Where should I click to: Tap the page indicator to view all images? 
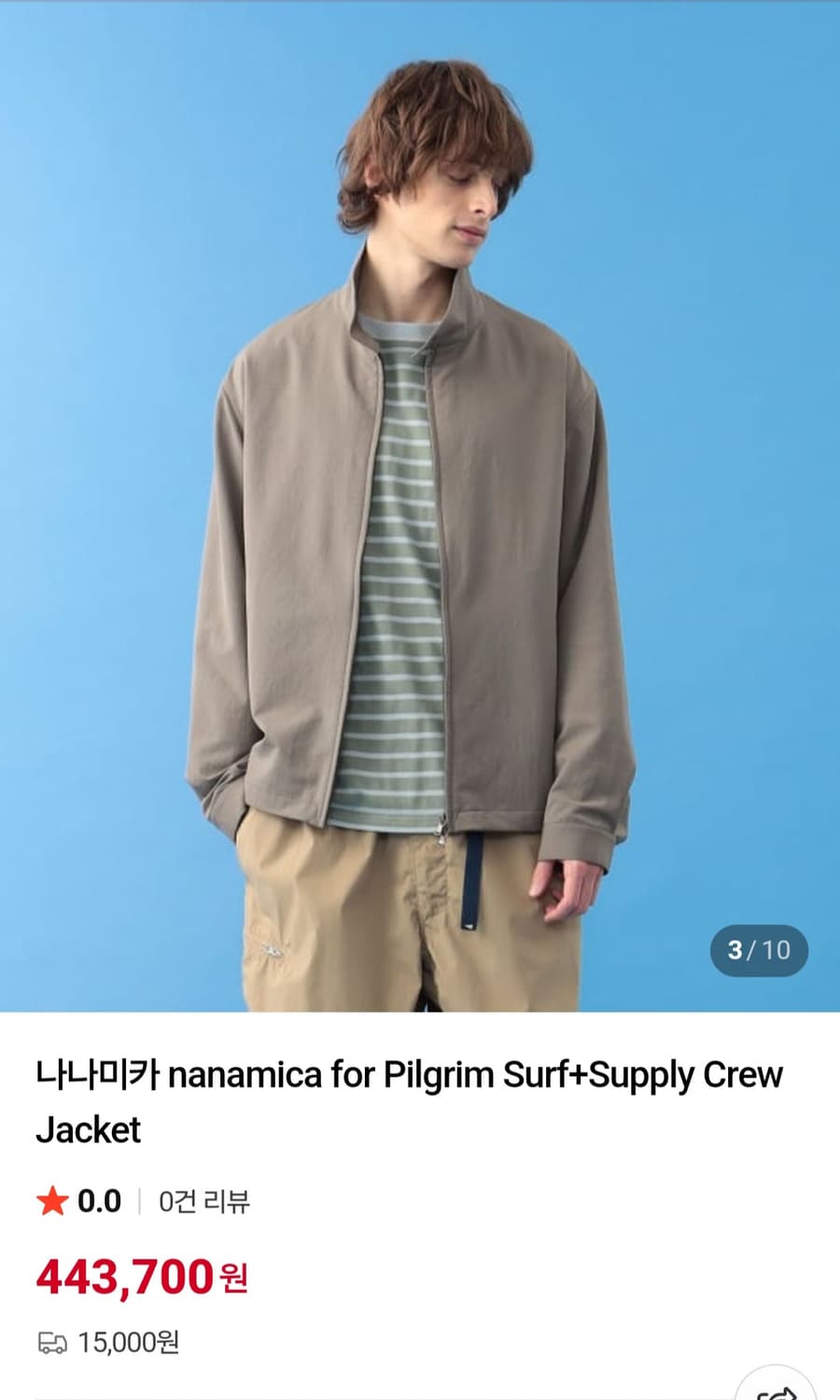759,951
